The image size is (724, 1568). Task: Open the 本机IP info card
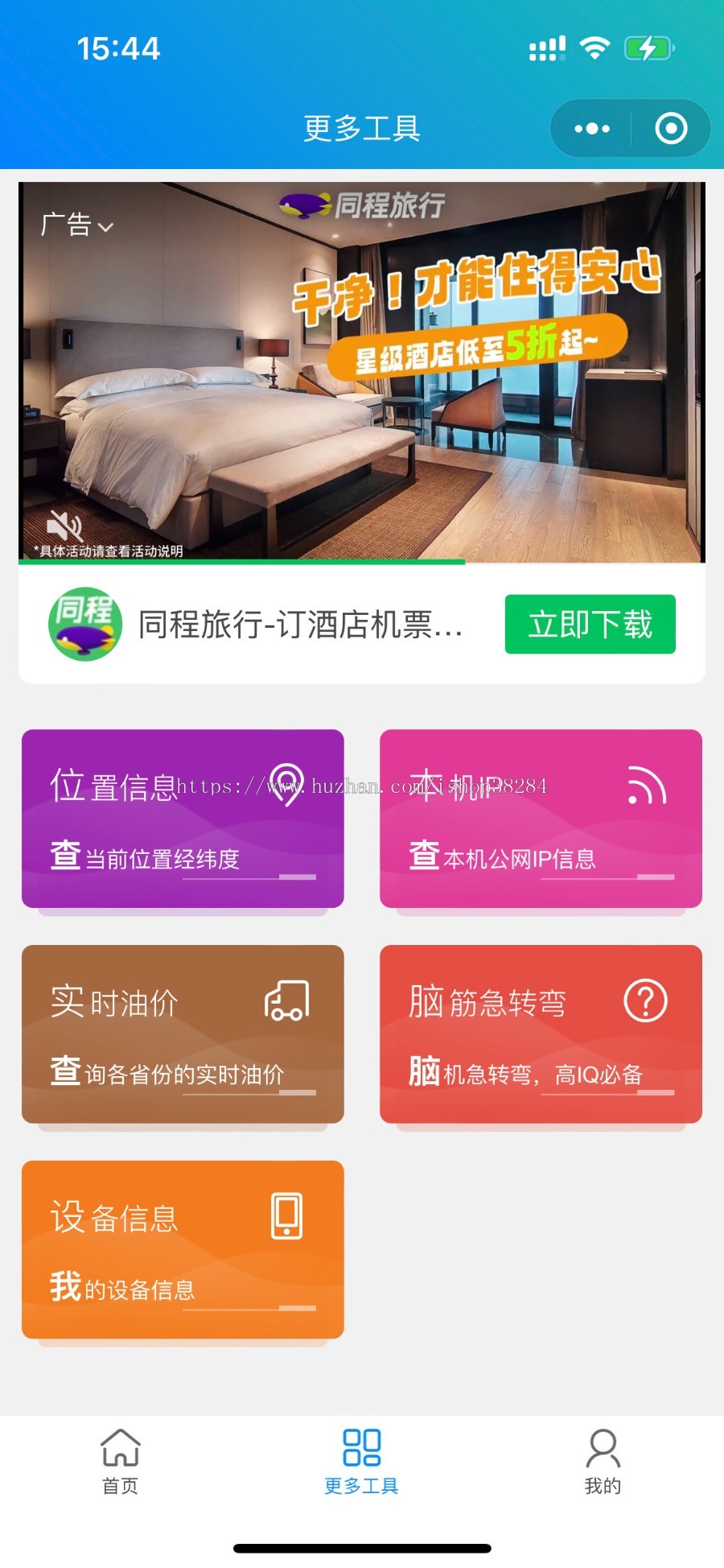pos(541,819)
